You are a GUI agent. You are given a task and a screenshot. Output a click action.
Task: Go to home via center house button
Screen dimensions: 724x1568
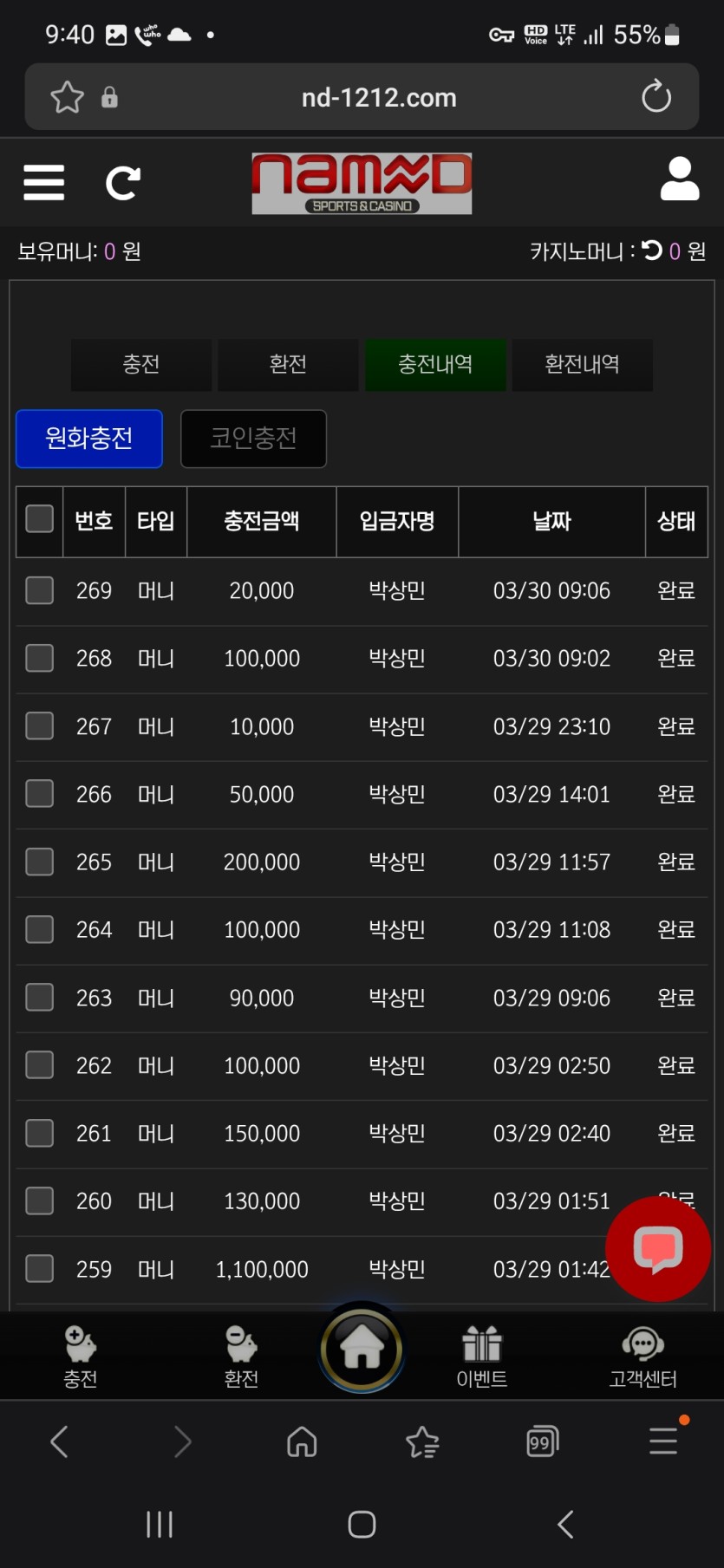pyautogui.click(x=362, y=1348)
